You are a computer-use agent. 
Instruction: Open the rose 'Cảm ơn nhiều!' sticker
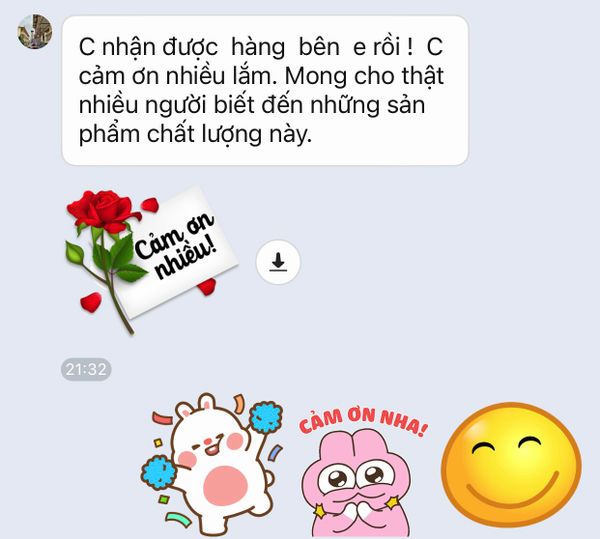(x=150, y=254)
